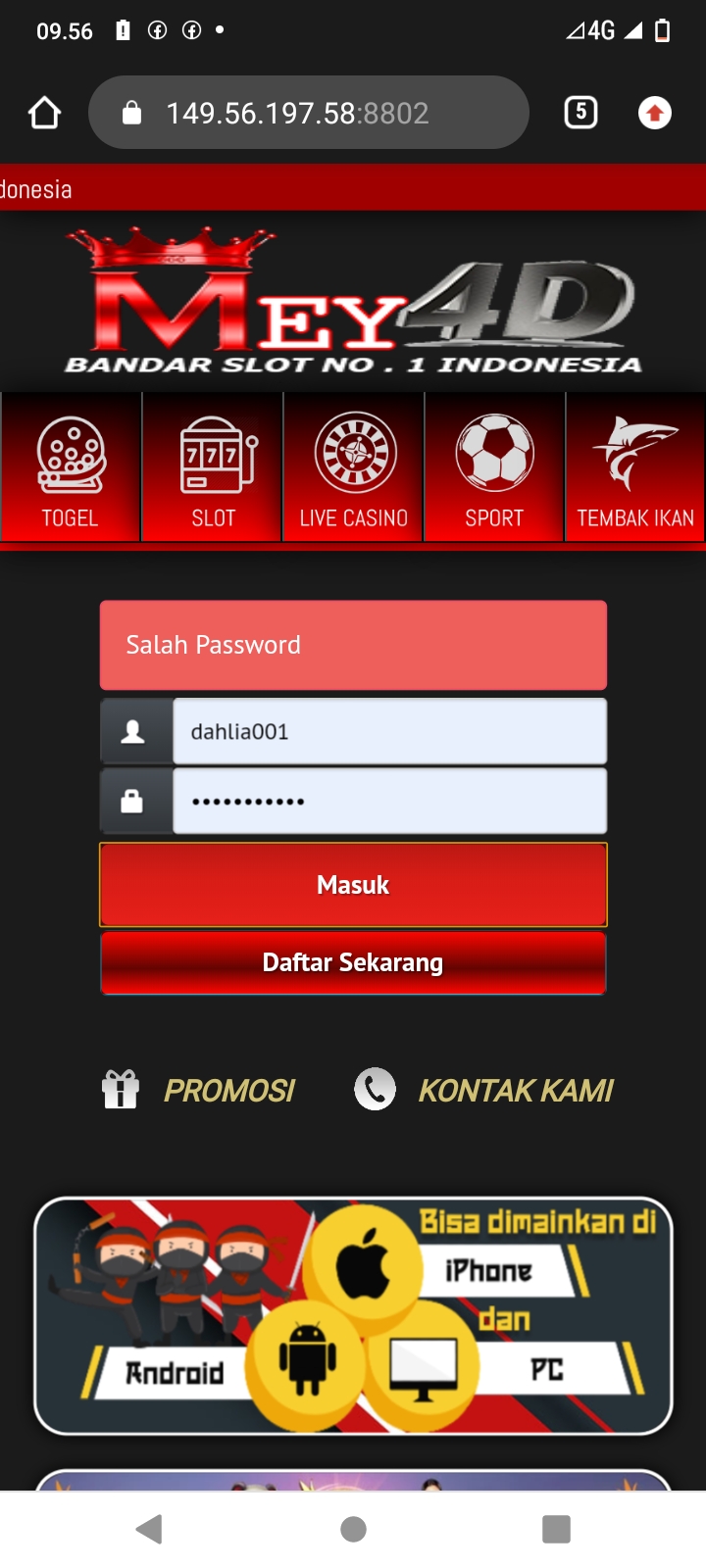
Task: Open the iPhone Android PC banner
Action: click(353, 1315)
